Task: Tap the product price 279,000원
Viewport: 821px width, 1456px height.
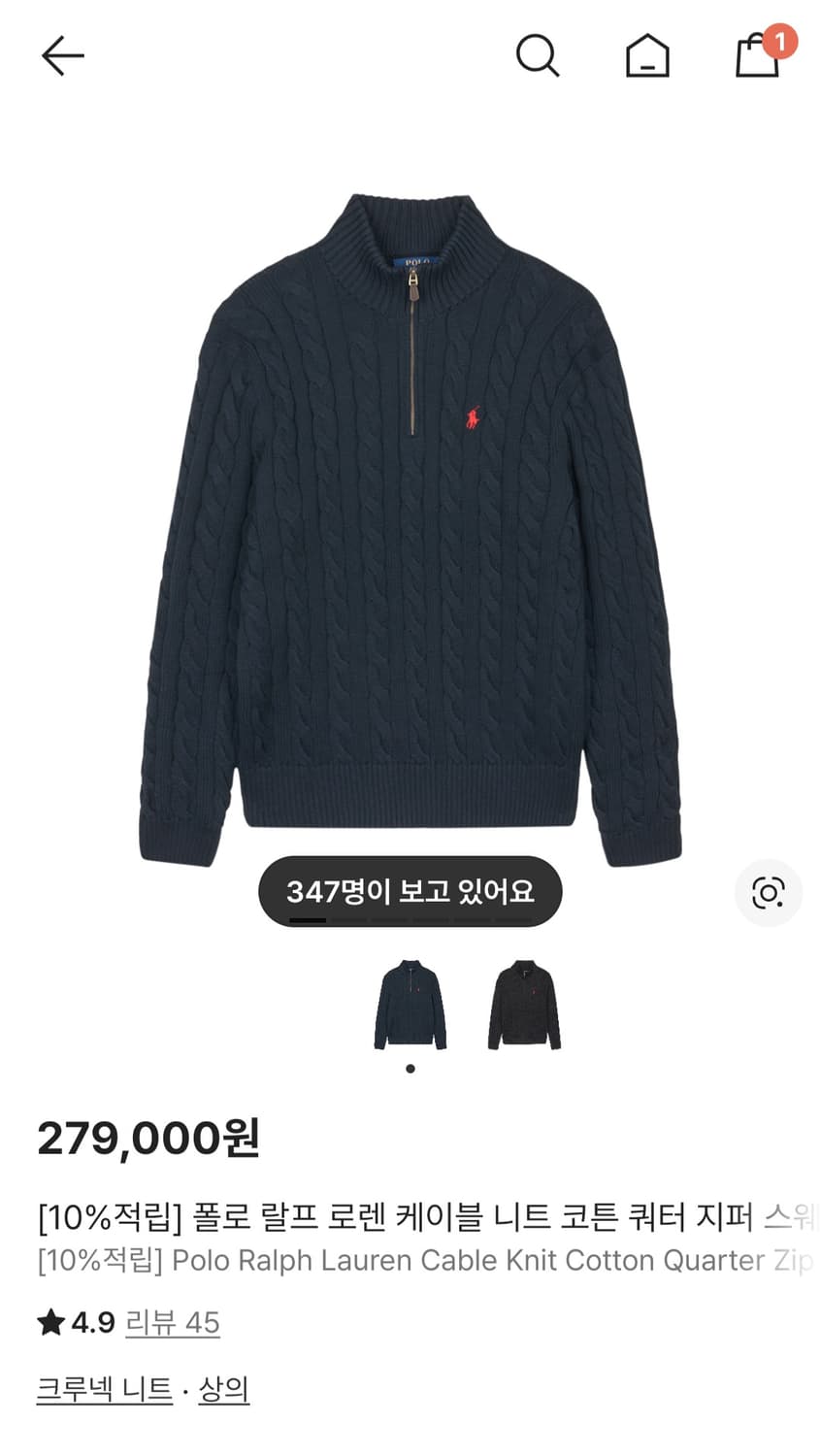Action: point(148,1142)
